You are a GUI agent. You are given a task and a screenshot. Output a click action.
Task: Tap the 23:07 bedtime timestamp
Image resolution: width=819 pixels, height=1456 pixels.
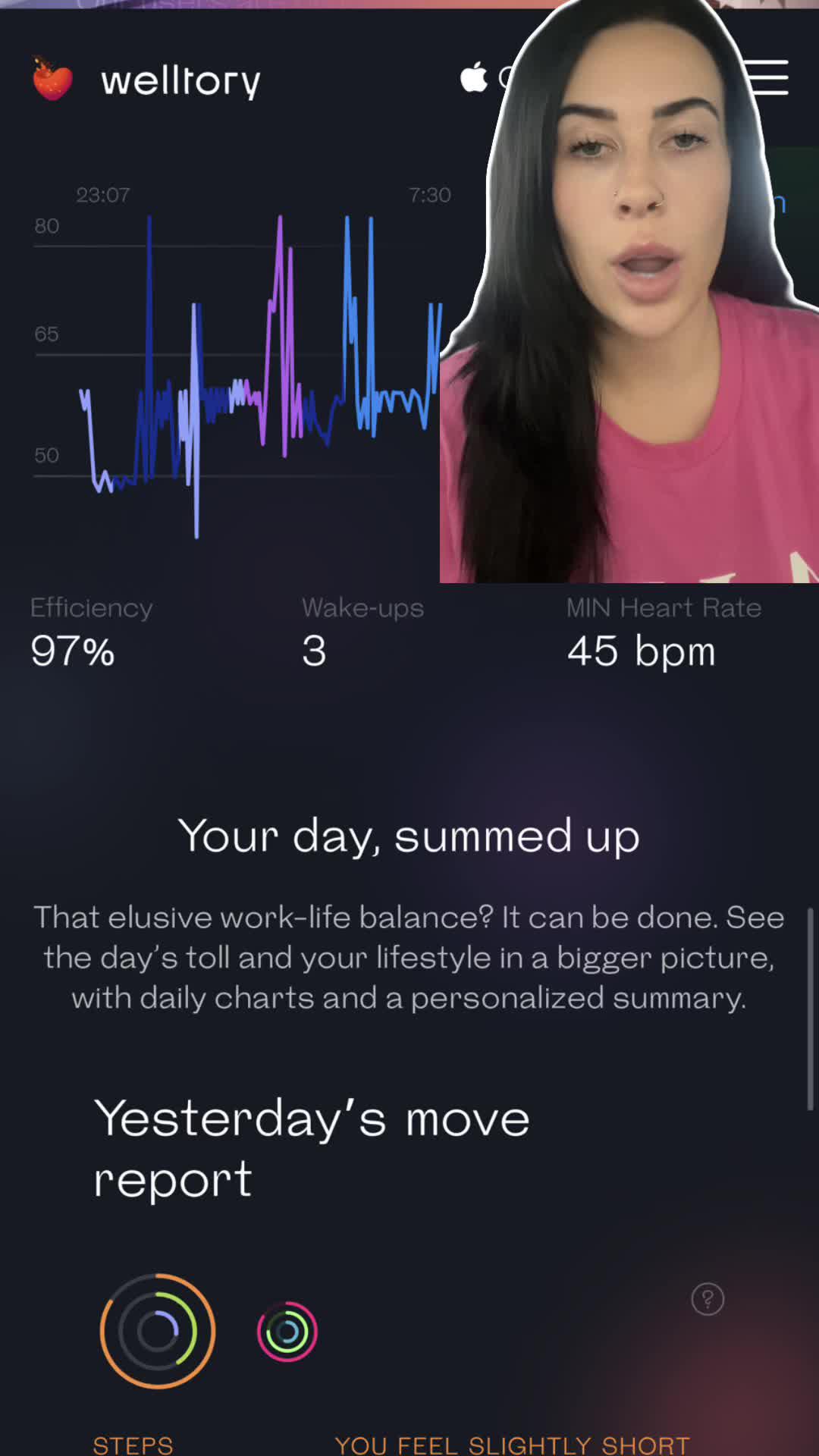[x=103, y=194]
